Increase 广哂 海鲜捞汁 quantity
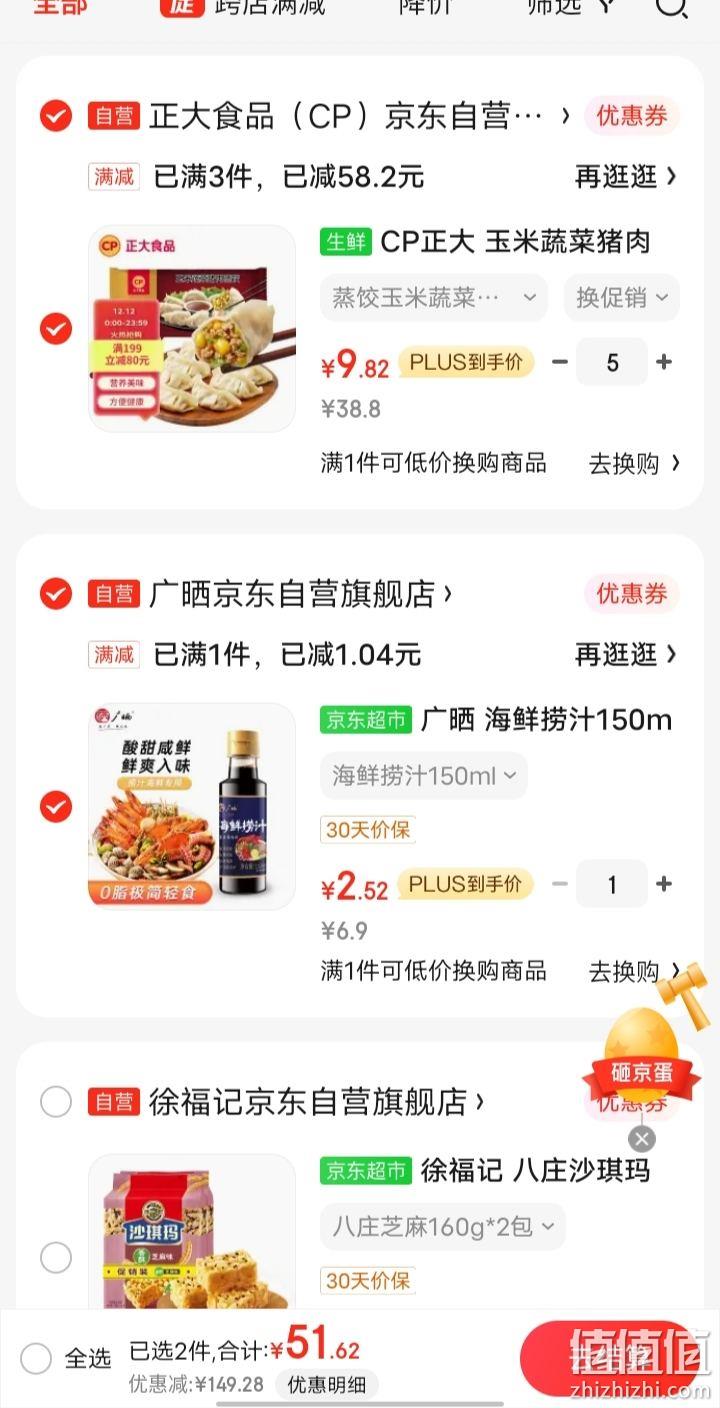Screen dimensions: 720x1408 (x=663, y=884)
